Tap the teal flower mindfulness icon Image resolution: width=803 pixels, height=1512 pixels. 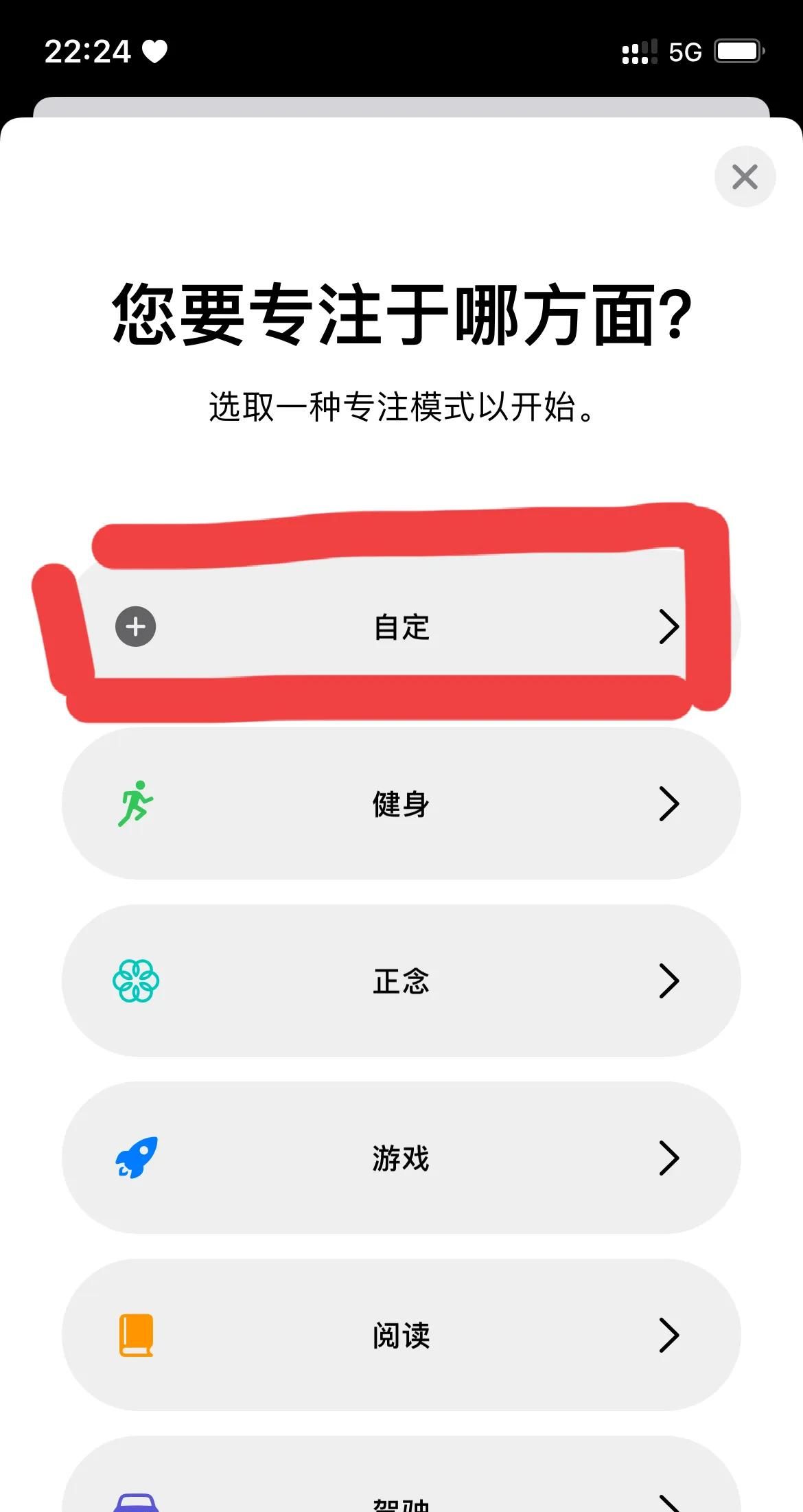pyautogui.click(x=137, y=981)
